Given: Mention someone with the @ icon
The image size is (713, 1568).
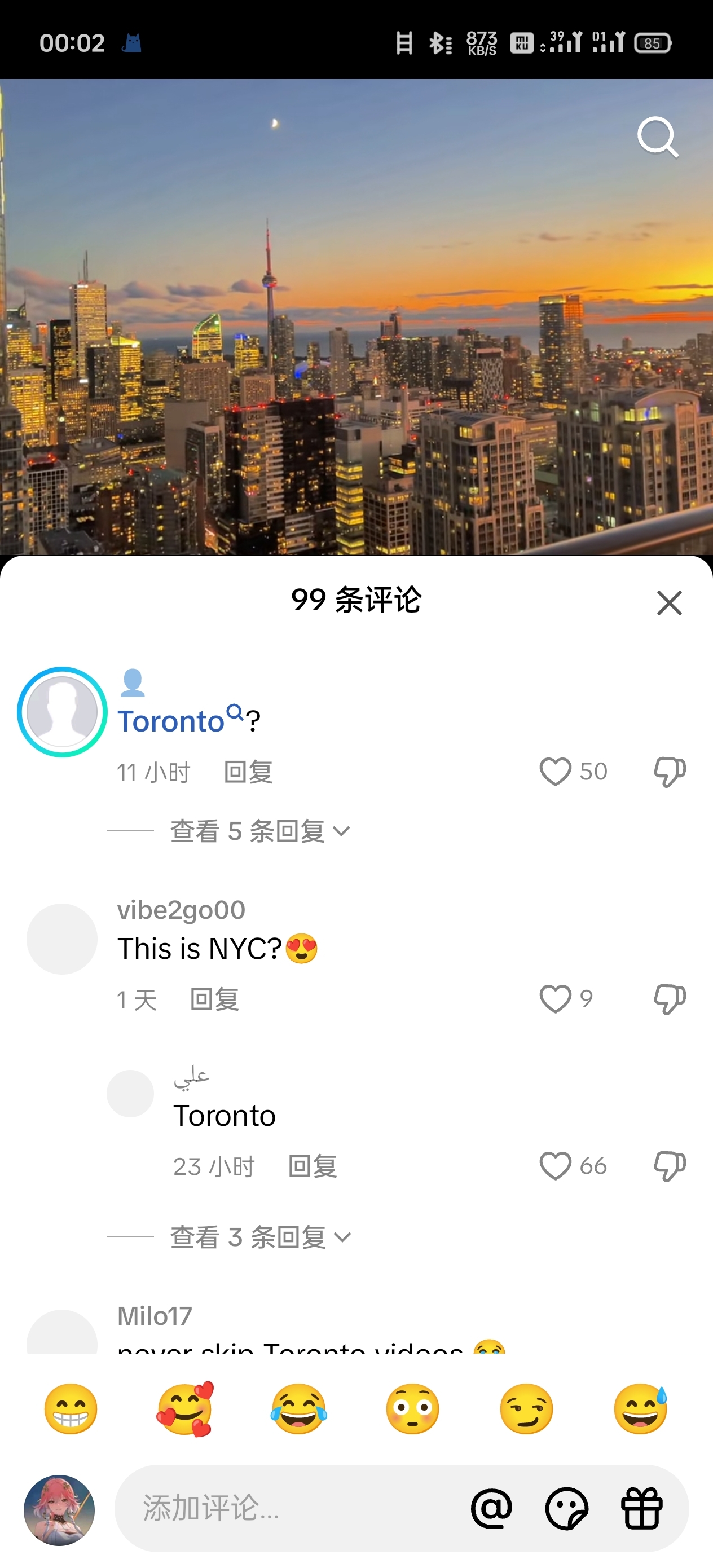Looking at the screenshot, I should coord(491,1508).
